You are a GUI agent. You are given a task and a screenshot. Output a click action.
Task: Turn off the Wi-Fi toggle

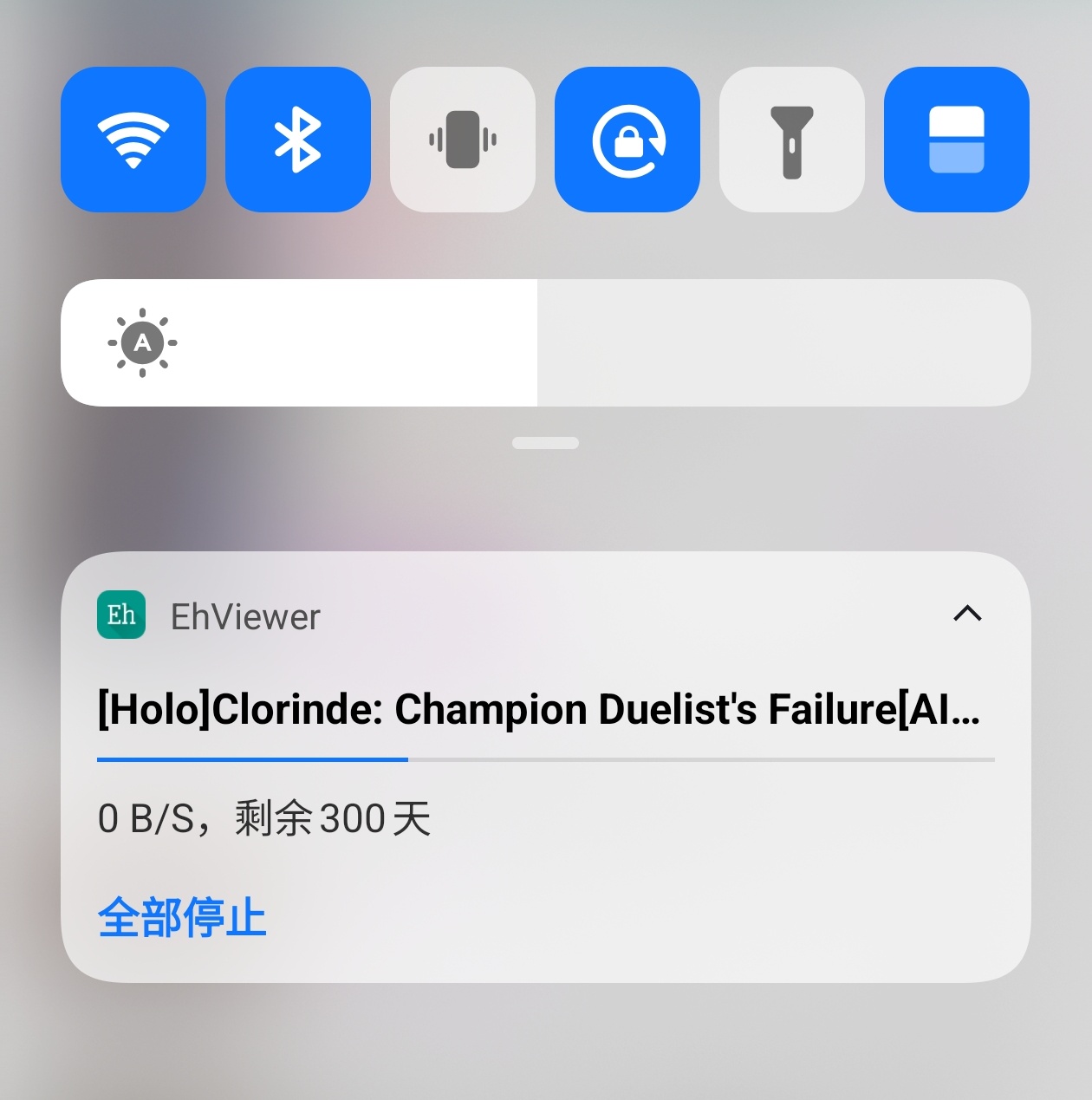tap(133, 140)
